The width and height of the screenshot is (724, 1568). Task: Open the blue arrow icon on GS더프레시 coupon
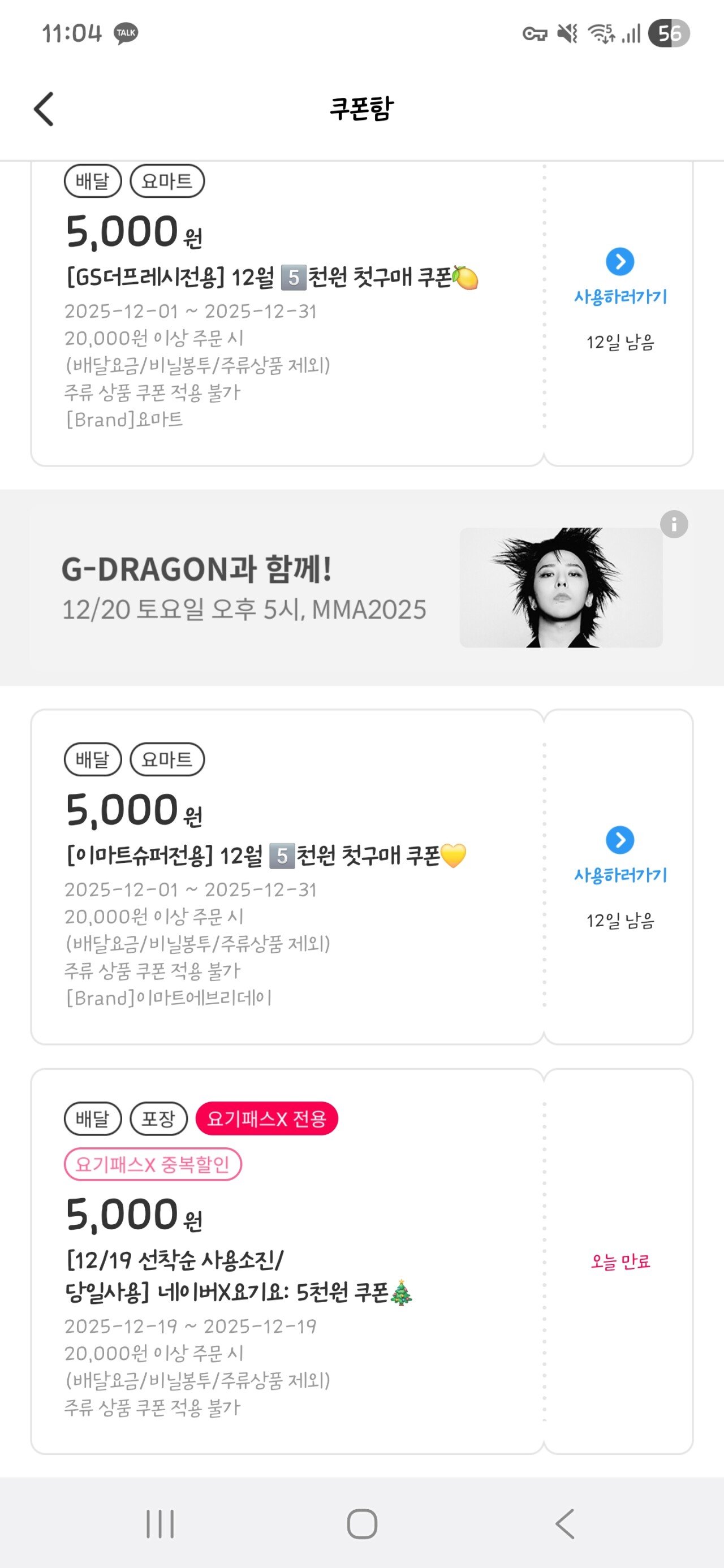(620, 262)
